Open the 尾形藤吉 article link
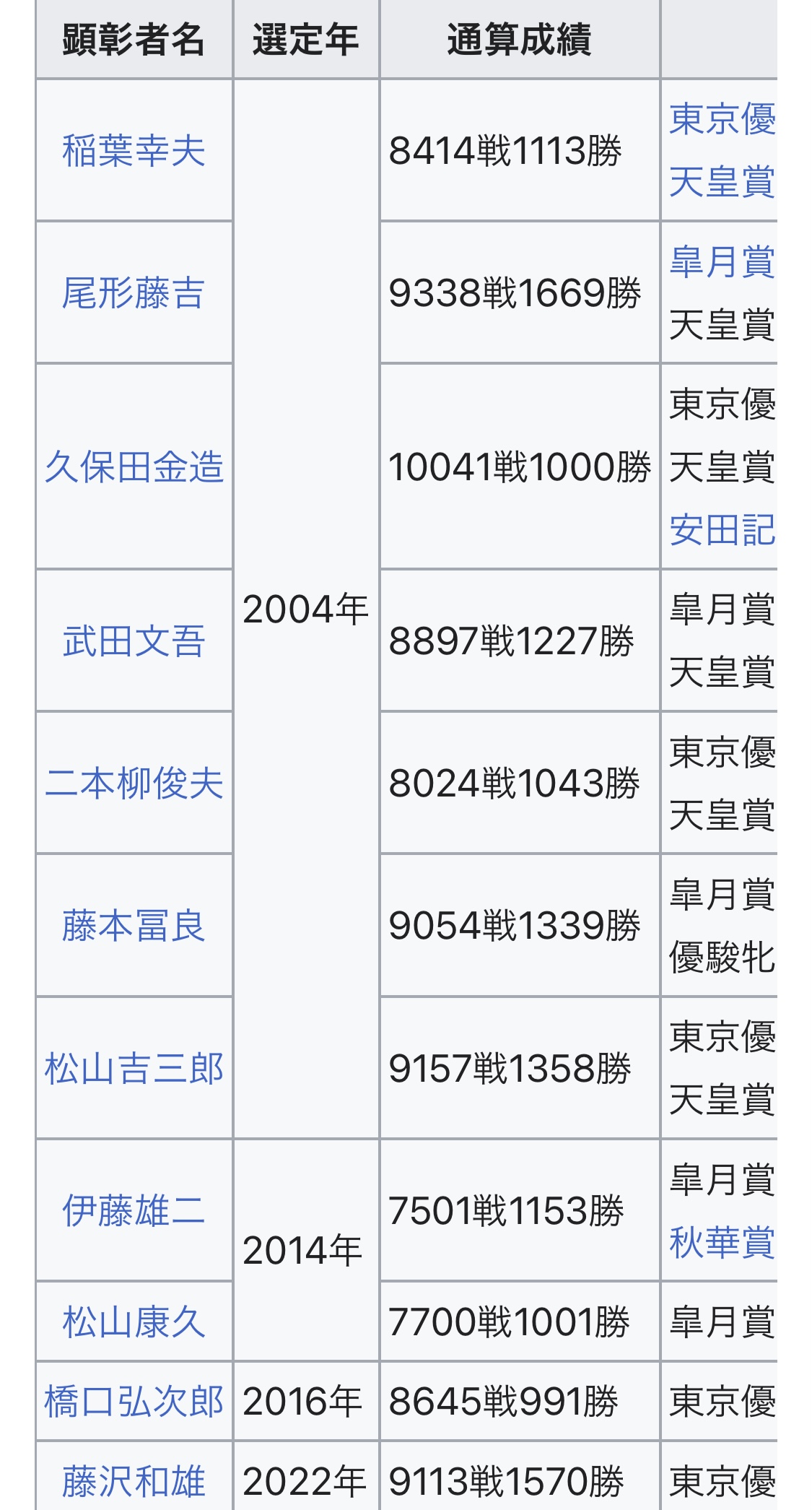 click(x=134, y=293)
